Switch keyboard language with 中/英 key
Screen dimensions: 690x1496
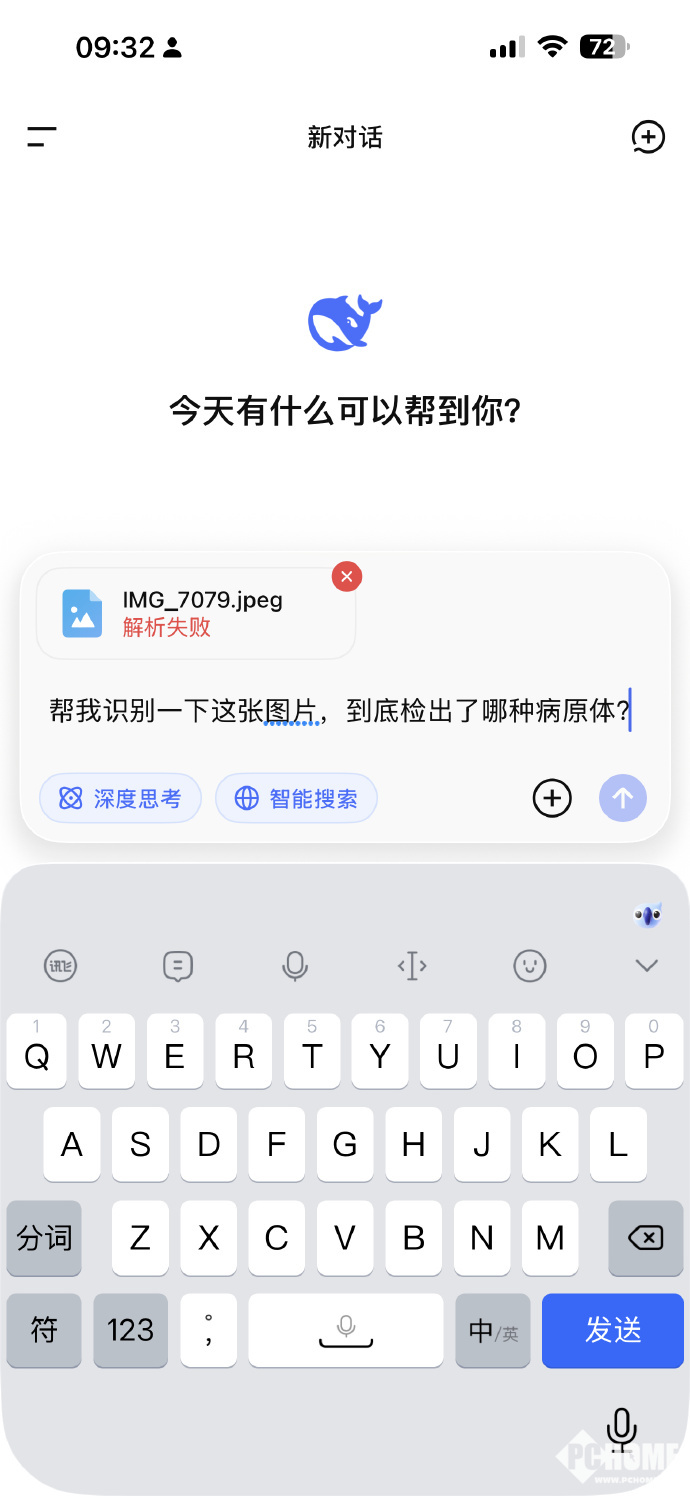point(493,1330)
